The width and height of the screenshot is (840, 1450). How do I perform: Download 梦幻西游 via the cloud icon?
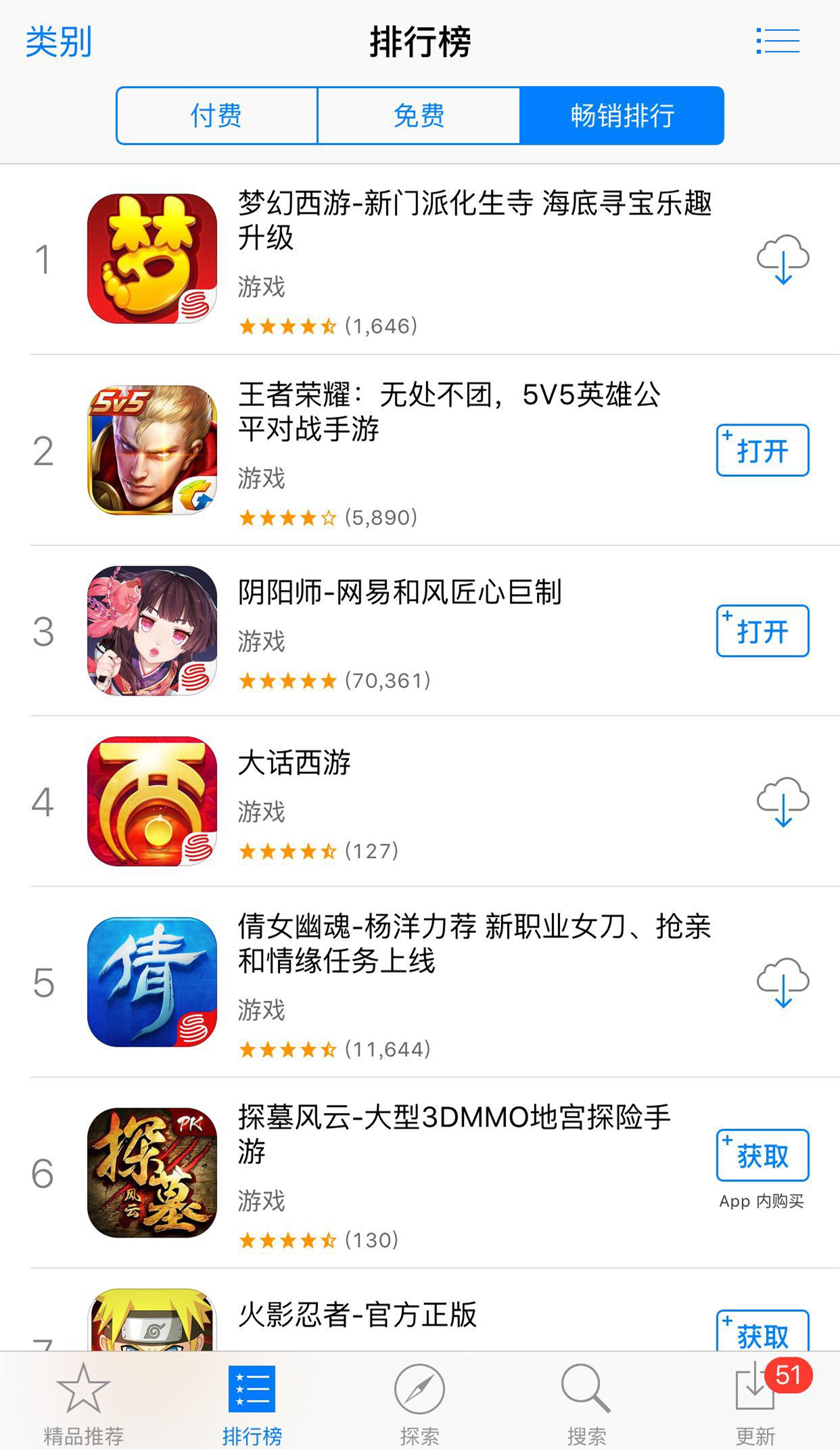point(783,259)
